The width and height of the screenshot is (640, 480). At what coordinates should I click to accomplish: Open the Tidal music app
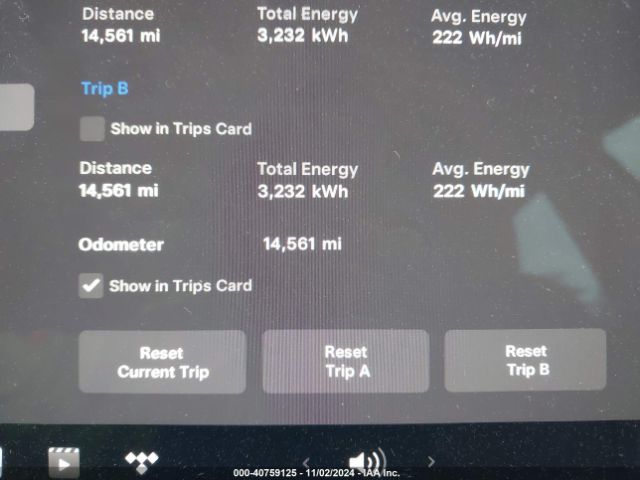(141, 462)
